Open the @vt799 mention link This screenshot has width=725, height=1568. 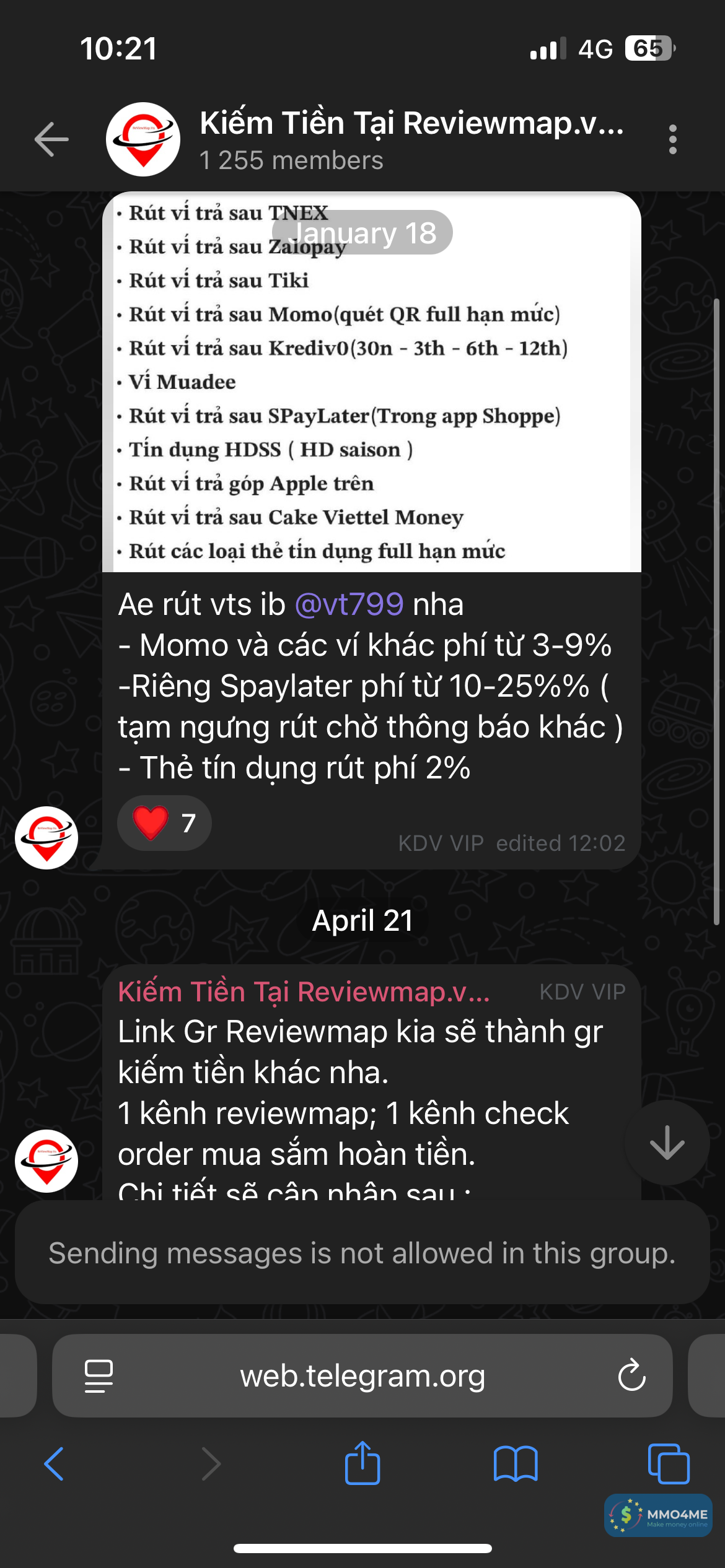click(x=349, y=604)
